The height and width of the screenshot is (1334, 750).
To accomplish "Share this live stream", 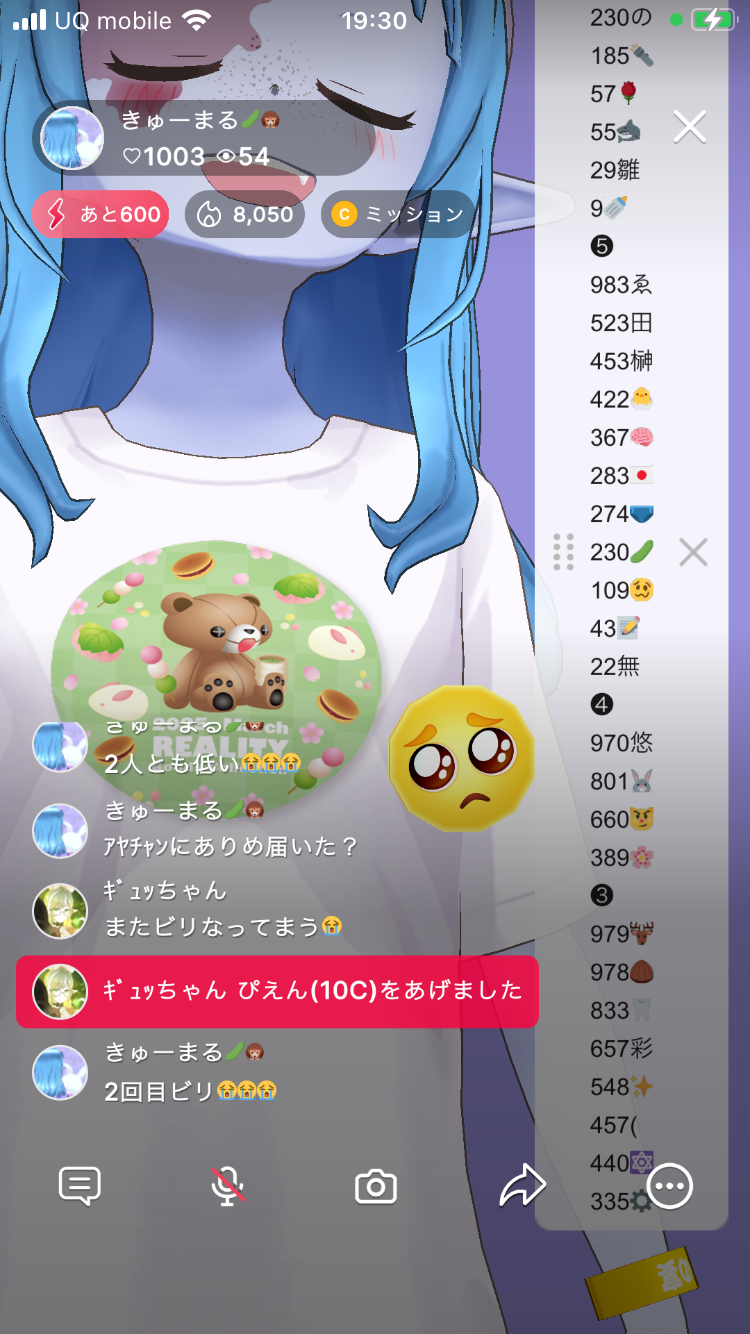I will [522, 1186].
